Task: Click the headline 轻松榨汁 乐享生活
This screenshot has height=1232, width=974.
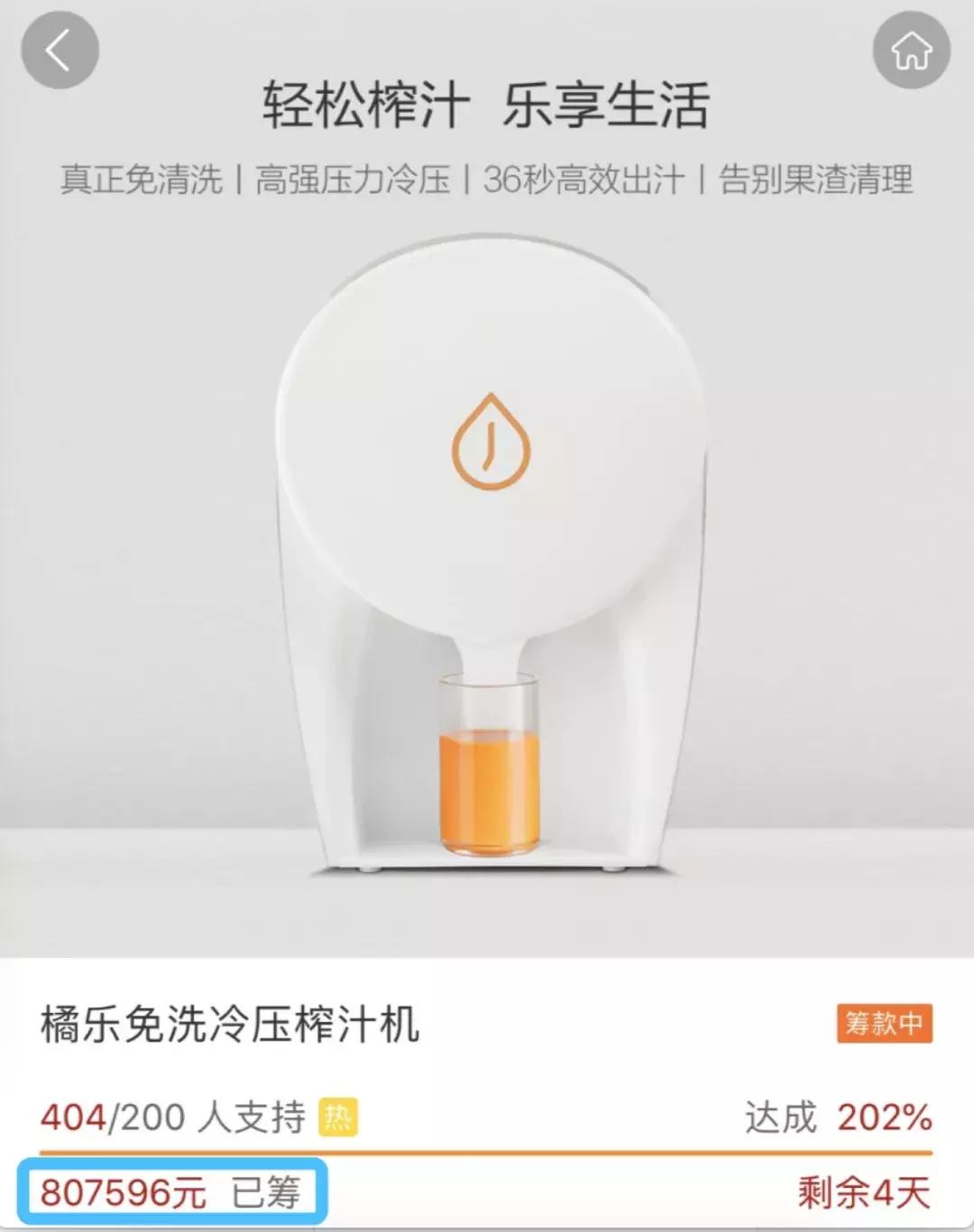Action: (487, 102)
